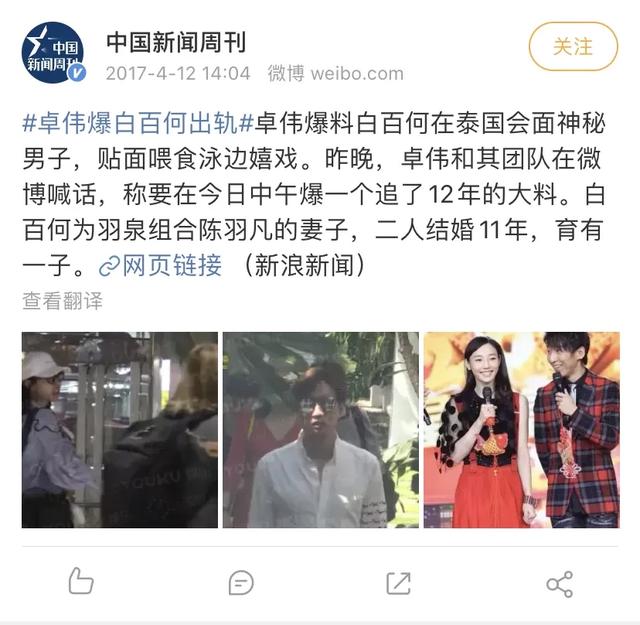
Task: Follow 中国新闻周刊 with the 关注 button
Action: pos(573,47)
